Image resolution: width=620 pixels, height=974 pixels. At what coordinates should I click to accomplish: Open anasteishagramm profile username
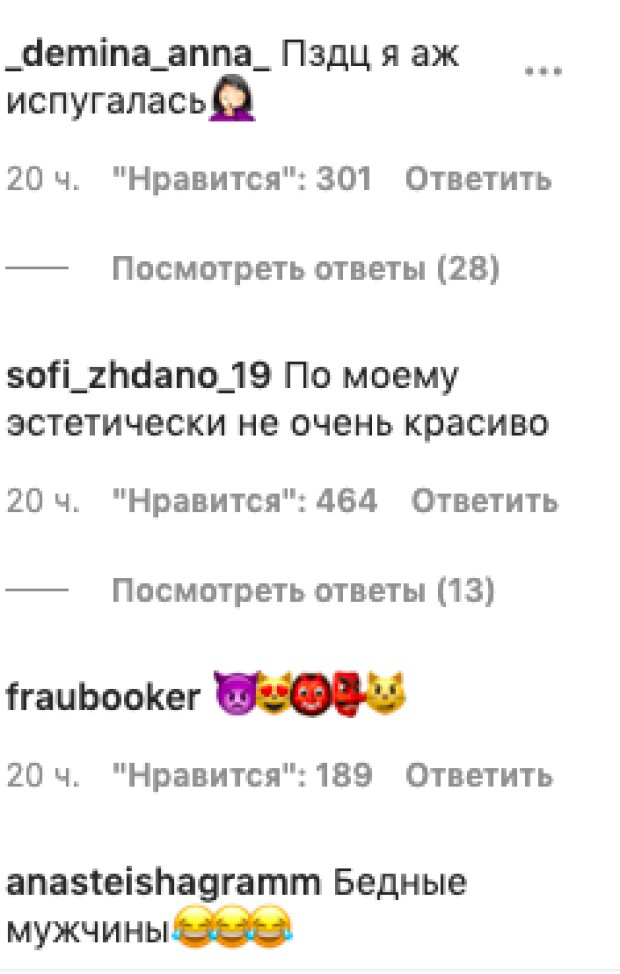[x=163, y=883]
